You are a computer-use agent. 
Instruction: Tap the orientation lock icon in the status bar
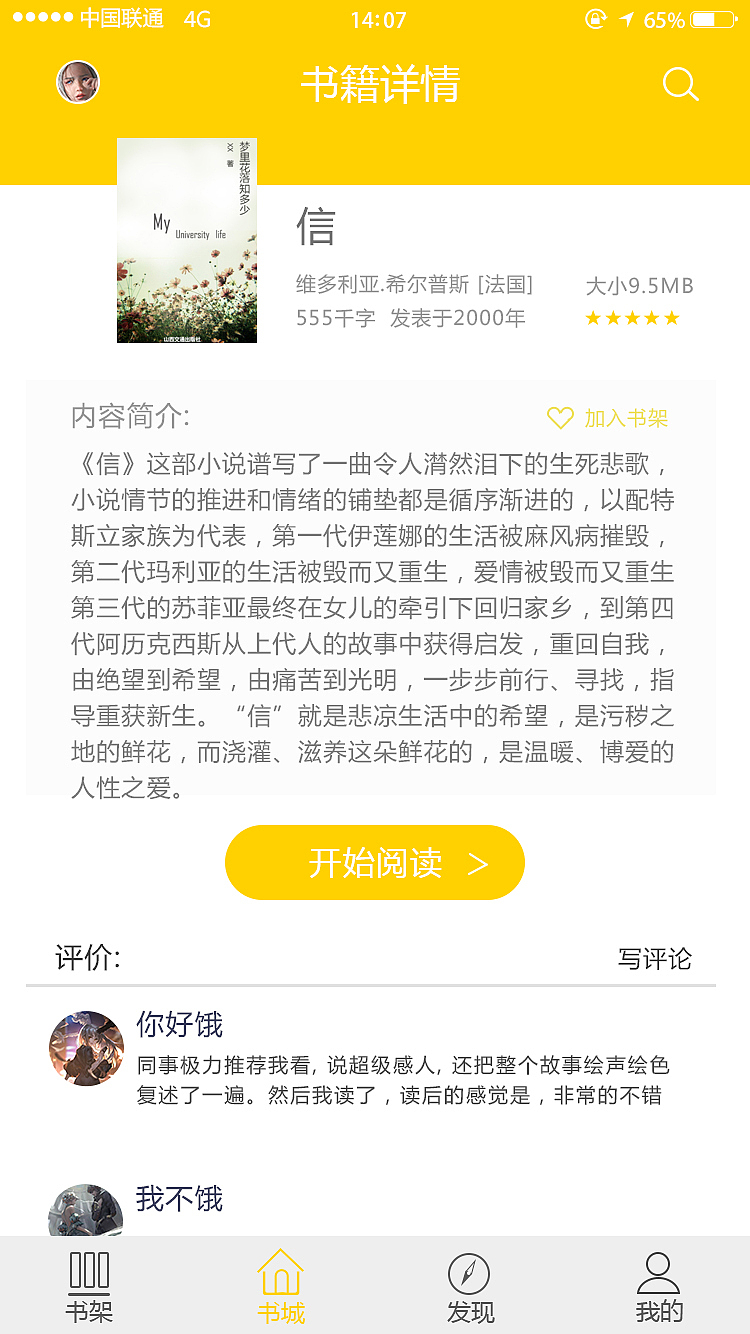[x=595, y=17]
